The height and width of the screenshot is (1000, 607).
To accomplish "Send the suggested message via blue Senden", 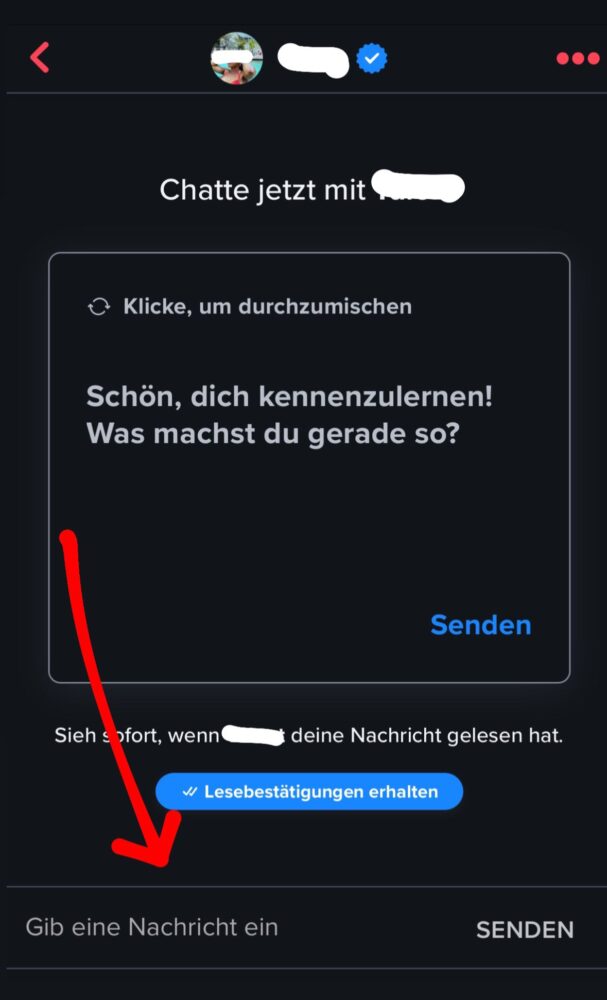I will click(480, 625).
